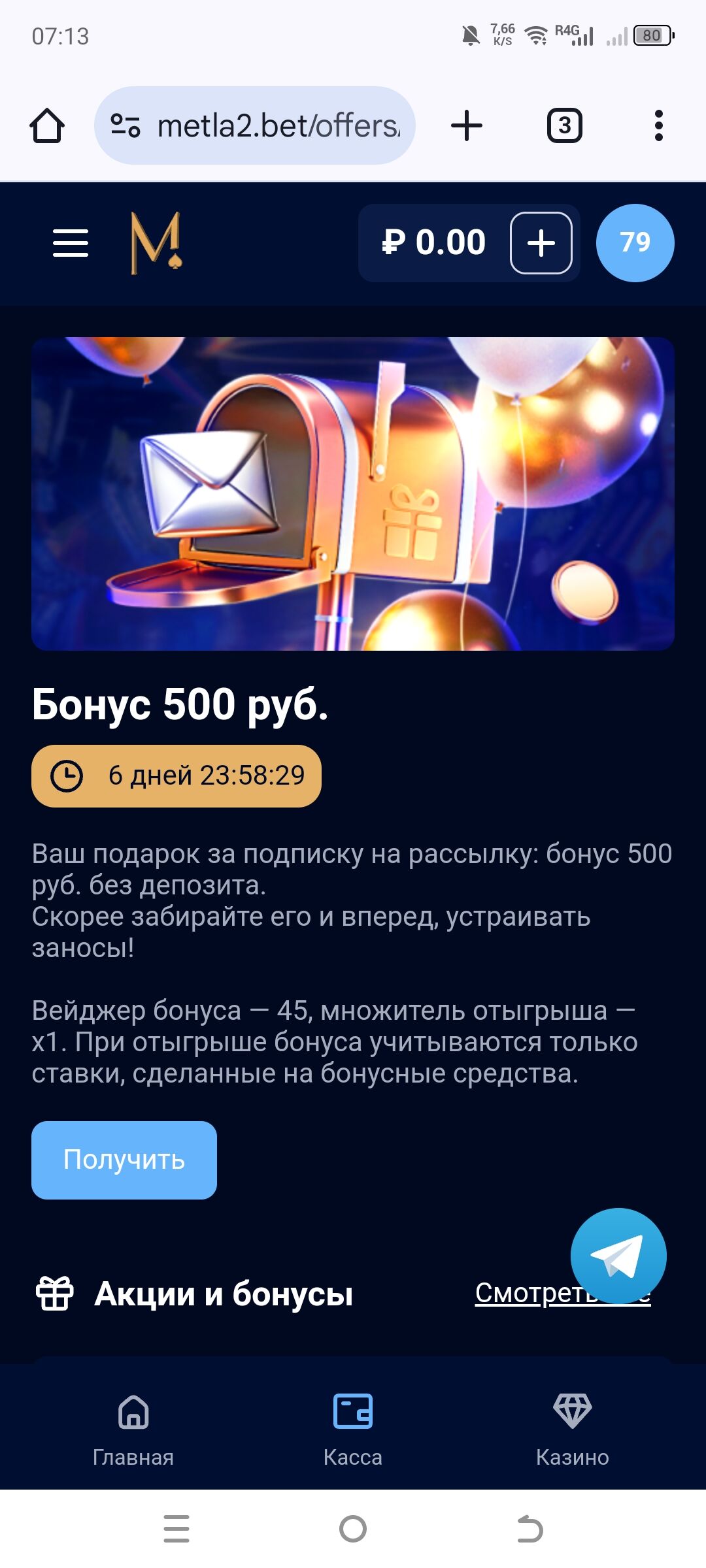Tap the plus button to add funds

(541, 243)
